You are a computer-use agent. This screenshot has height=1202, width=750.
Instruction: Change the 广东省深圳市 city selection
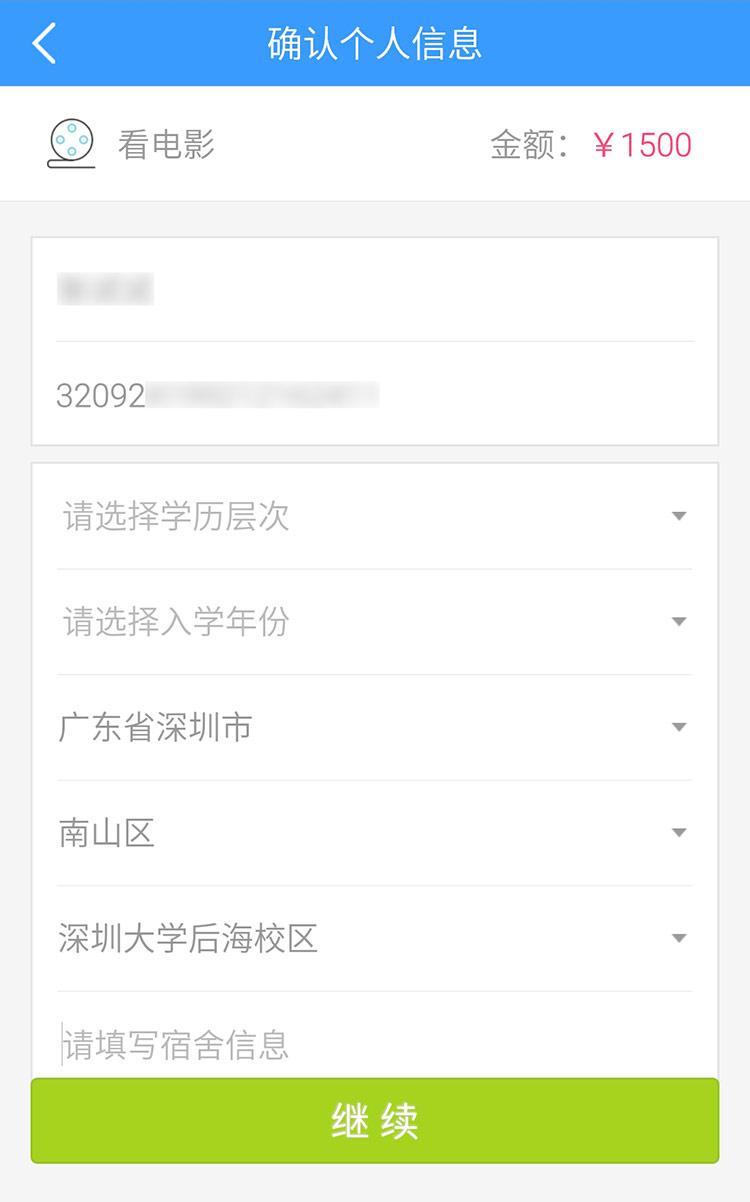375,728
